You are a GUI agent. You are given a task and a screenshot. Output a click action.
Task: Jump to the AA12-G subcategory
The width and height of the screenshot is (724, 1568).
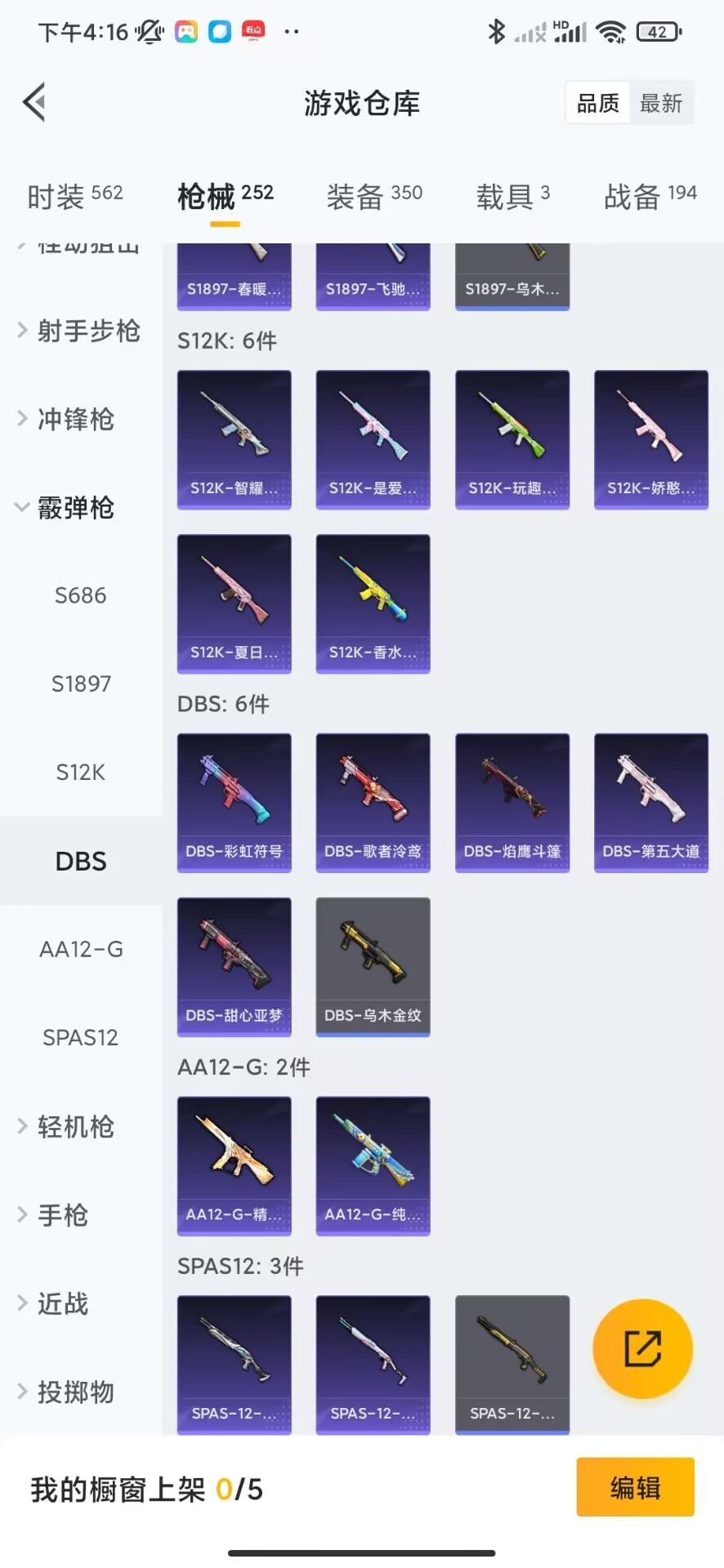tap(80, 949)
